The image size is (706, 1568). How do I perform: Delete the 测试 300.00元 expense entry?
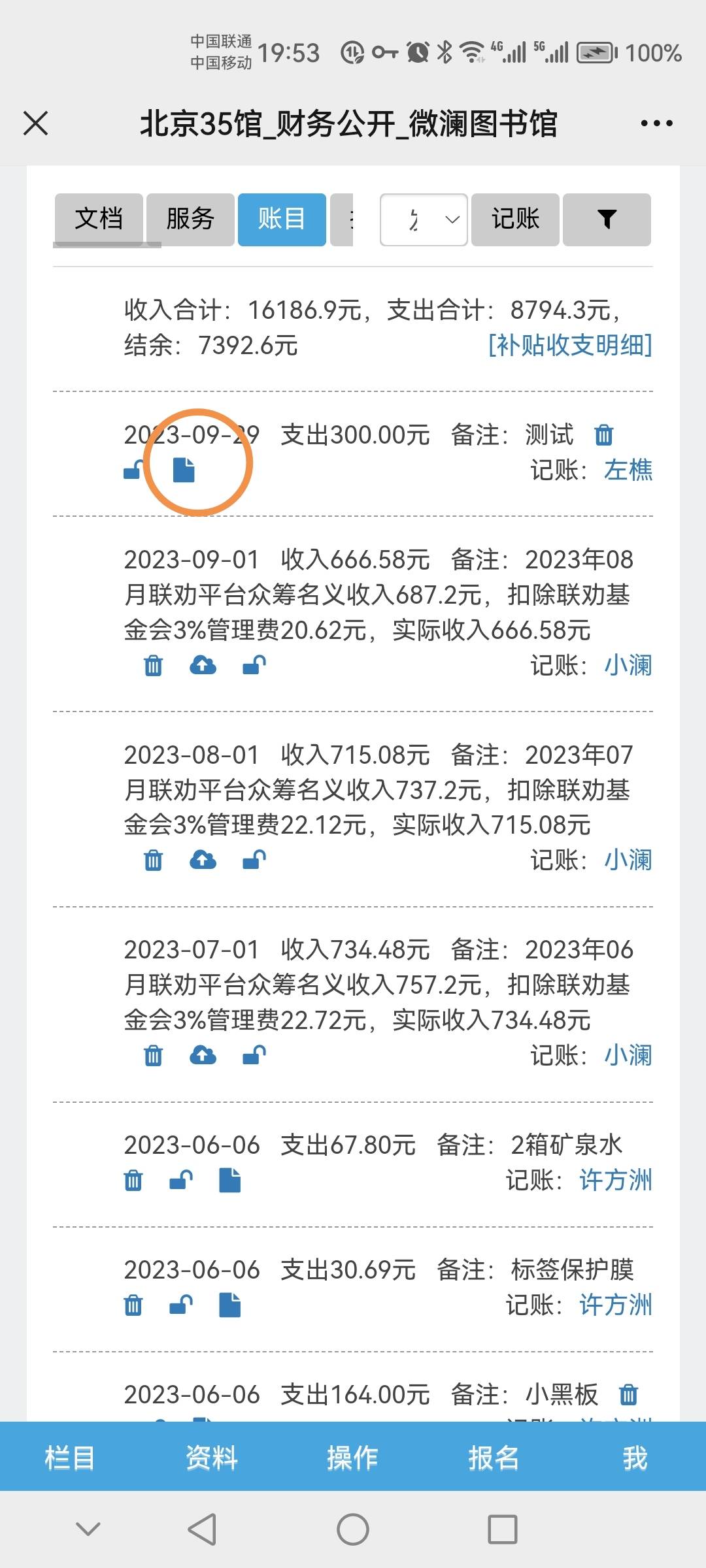pos(603,434)
